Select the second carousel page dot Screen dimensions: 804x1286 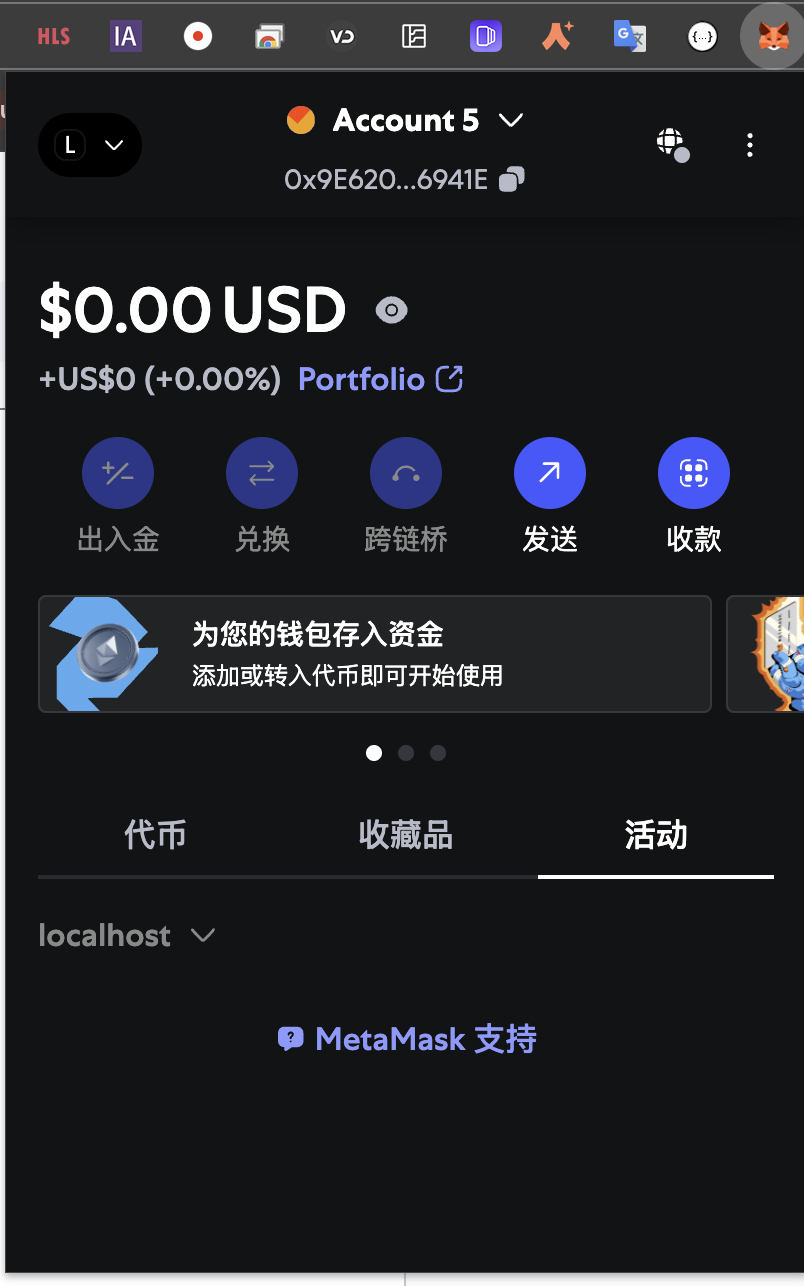406,753
